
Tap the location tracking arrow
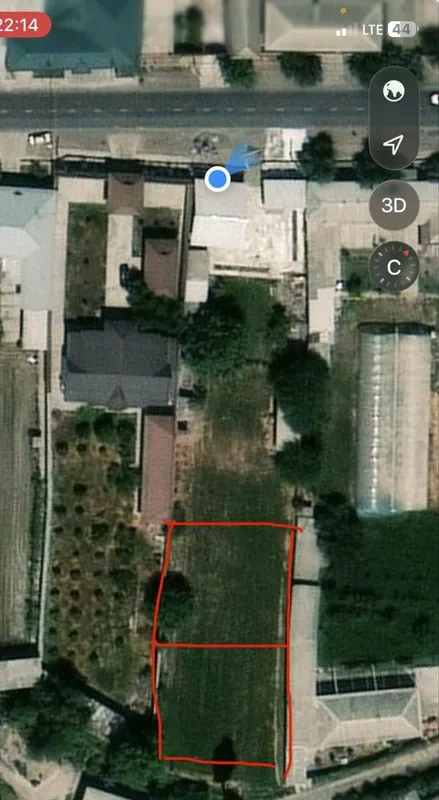point(394,144)
